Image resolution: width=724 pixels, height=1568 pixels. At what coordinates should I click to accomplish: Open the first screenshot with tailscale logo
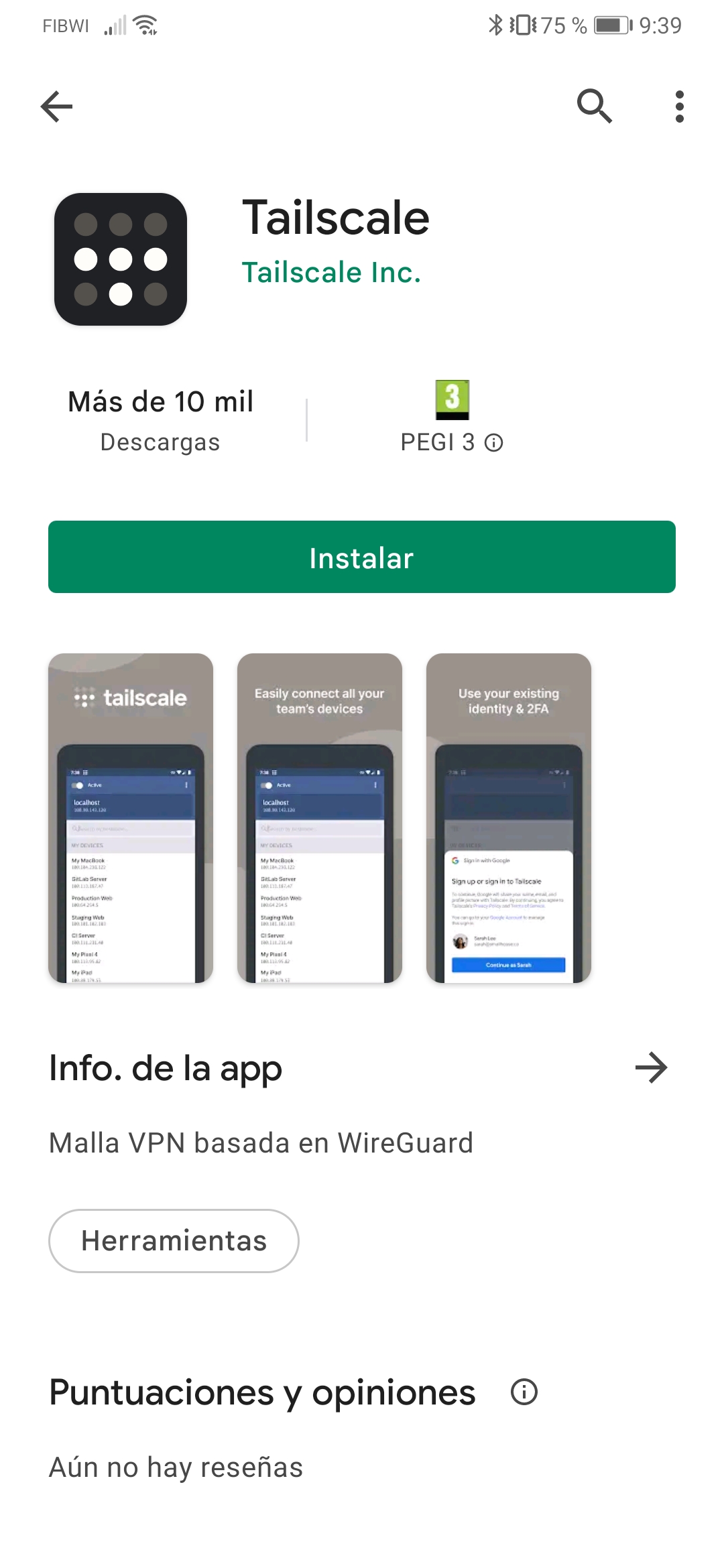pyautogui.click(x=131, y=818)
